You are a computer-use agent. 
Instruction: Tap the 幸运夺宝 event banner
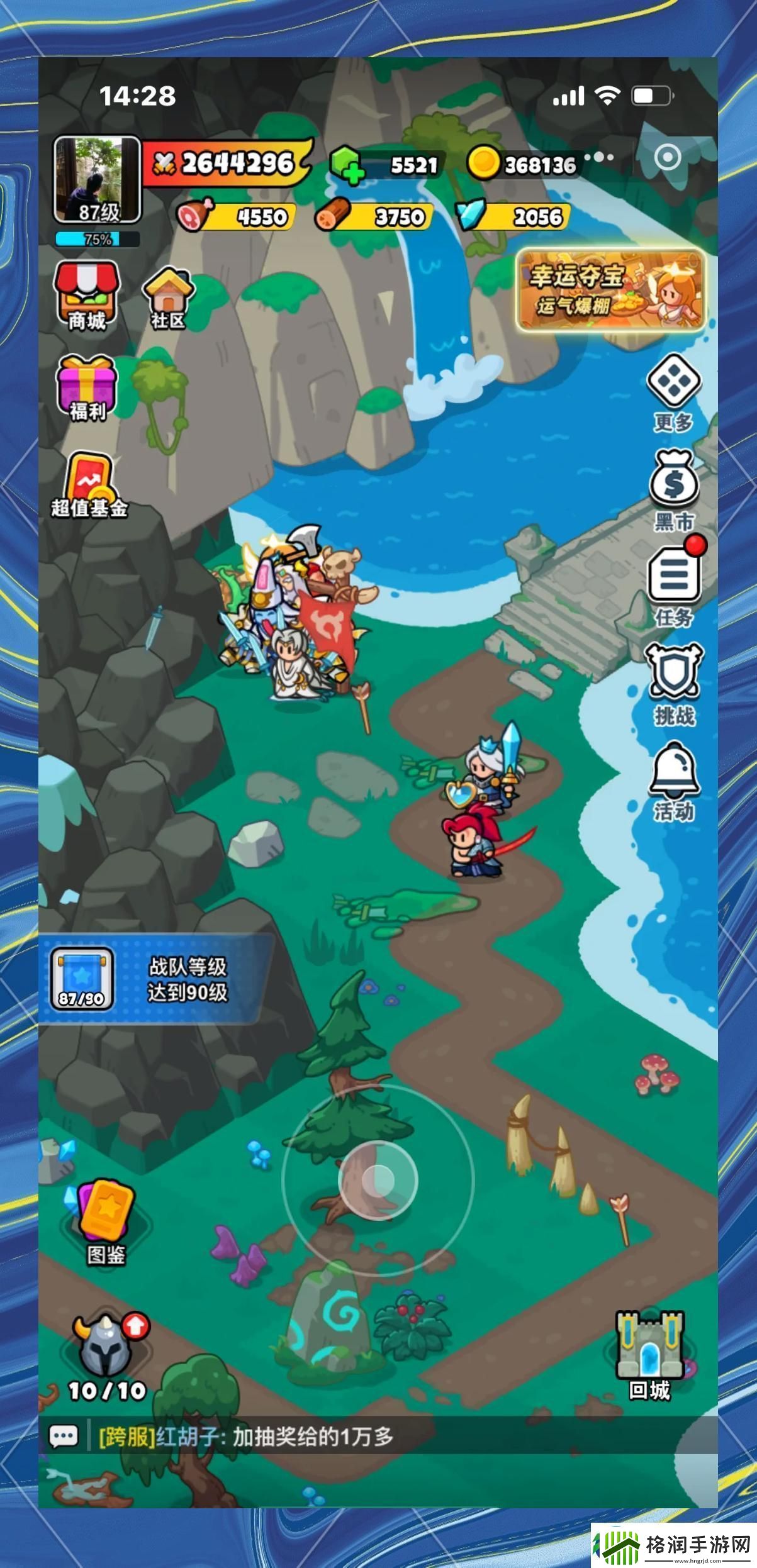pos(609,289)
